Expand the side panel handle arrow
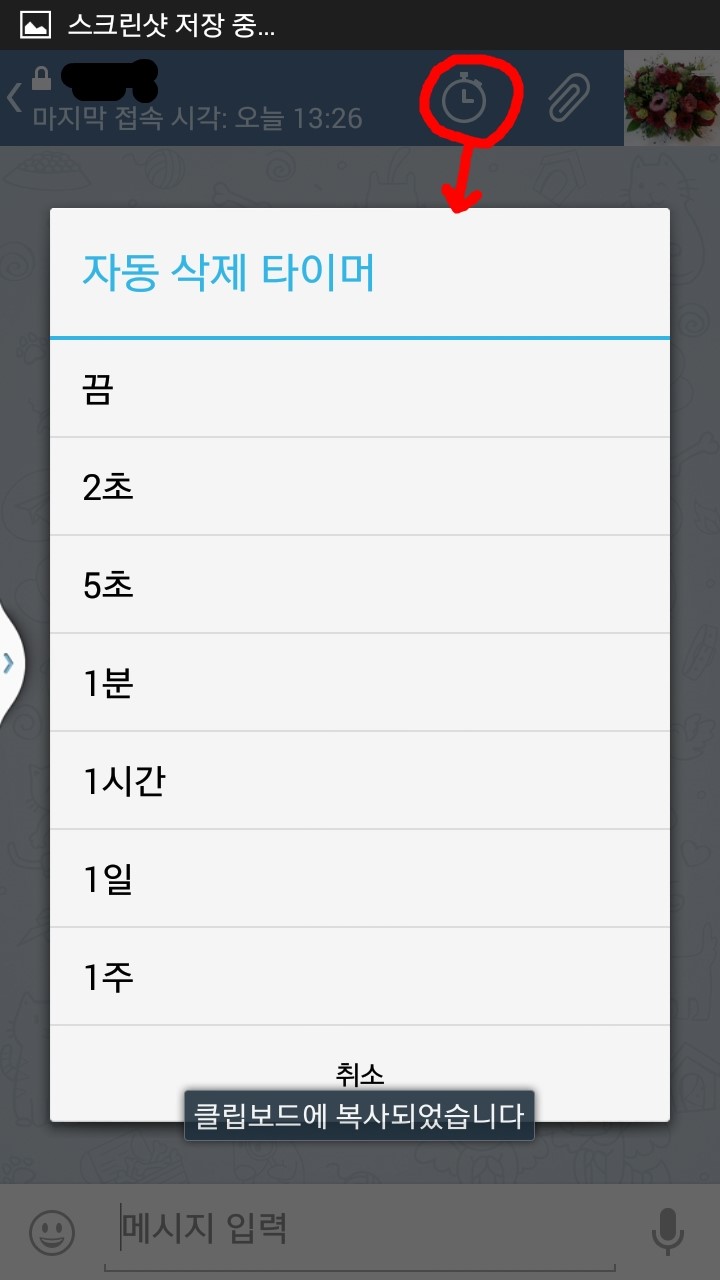This screenshot has height=1280, width=720. pyautogui.click(x=9, y=661)
